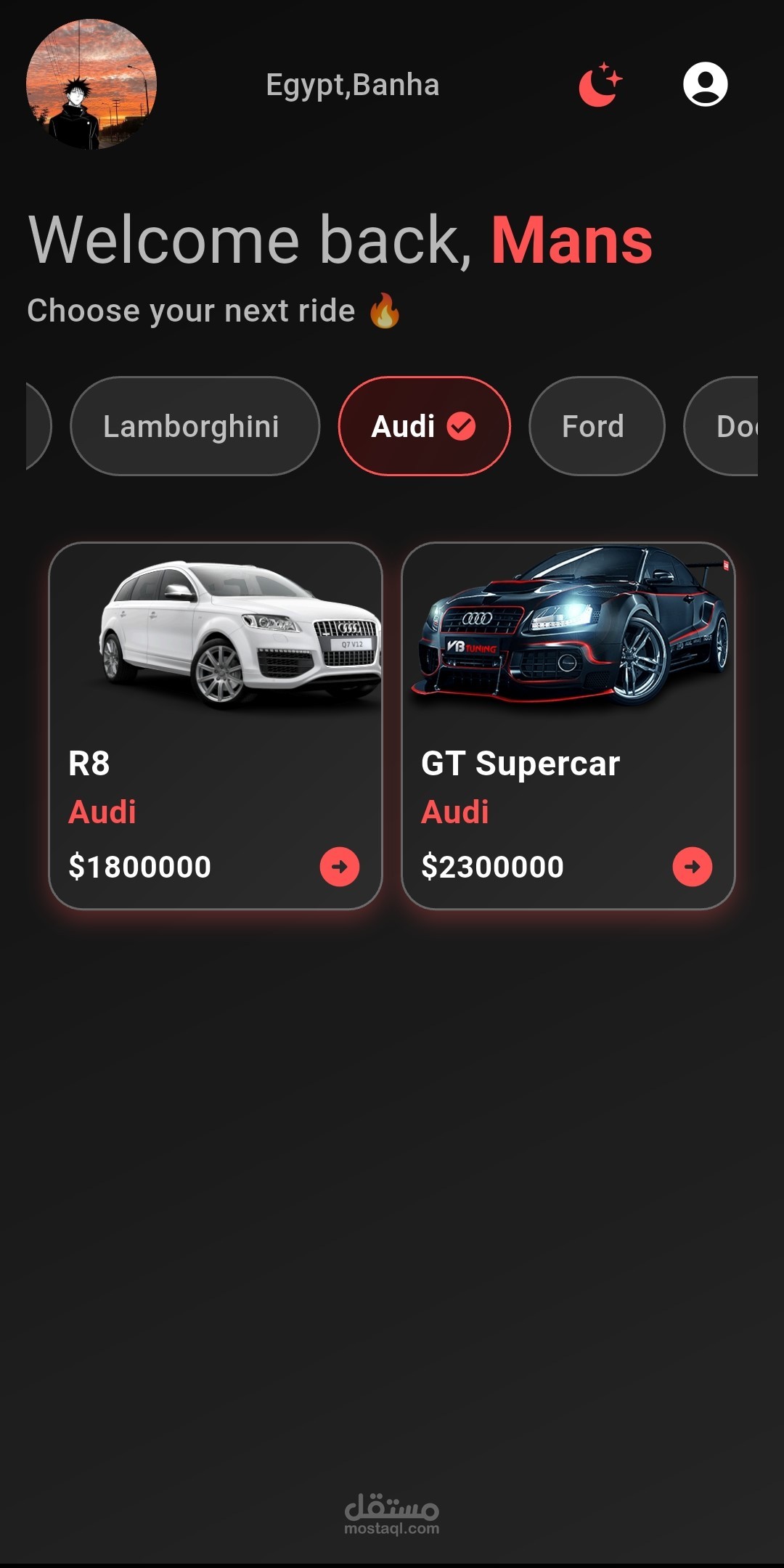The height and width of the screenshot is (1568, 784).
Task: Deselect the Audi brand chip
Action: (424, 426)
